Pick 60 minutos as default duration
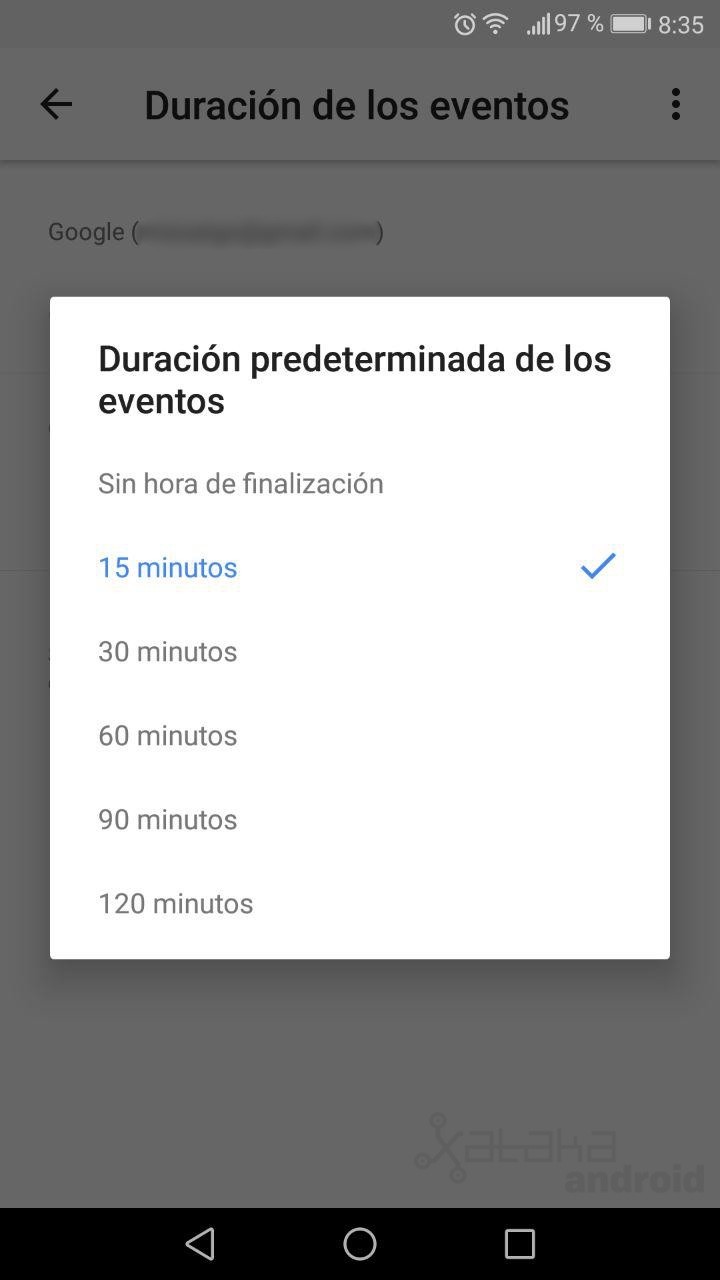This screenshot has width=720, height=1280. click(x=360, y=736)
